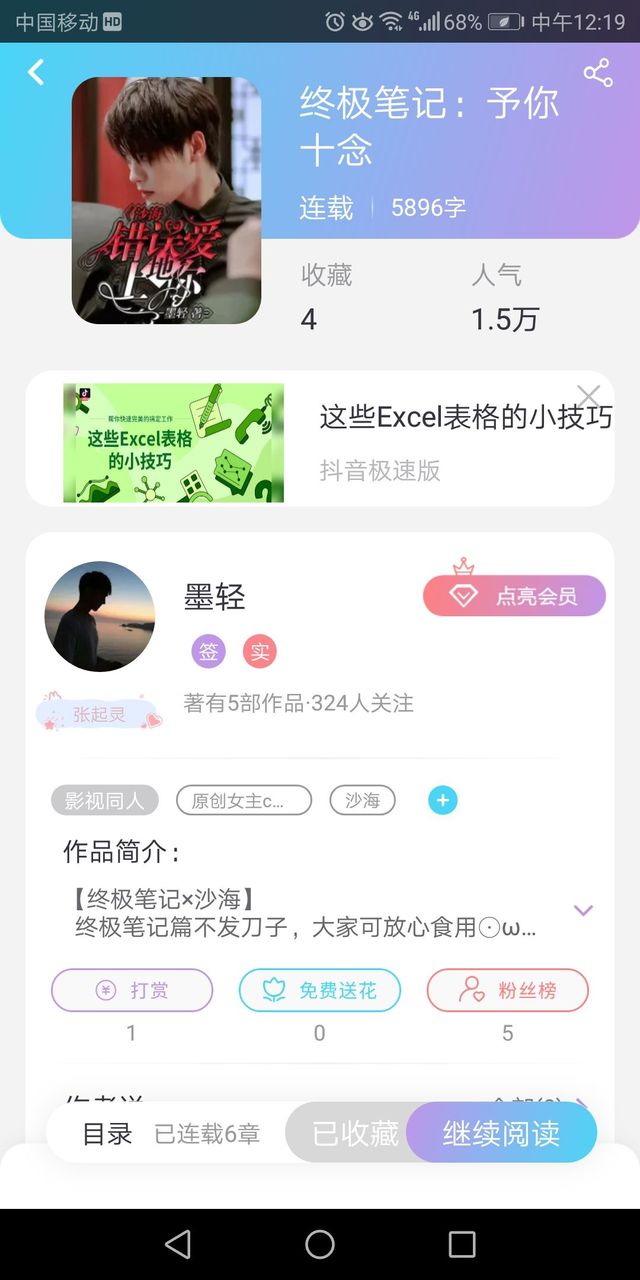The width and height of the screenshot is (640, 1280).
Task: Share this novel via share icon
Action: coord(597,73)
